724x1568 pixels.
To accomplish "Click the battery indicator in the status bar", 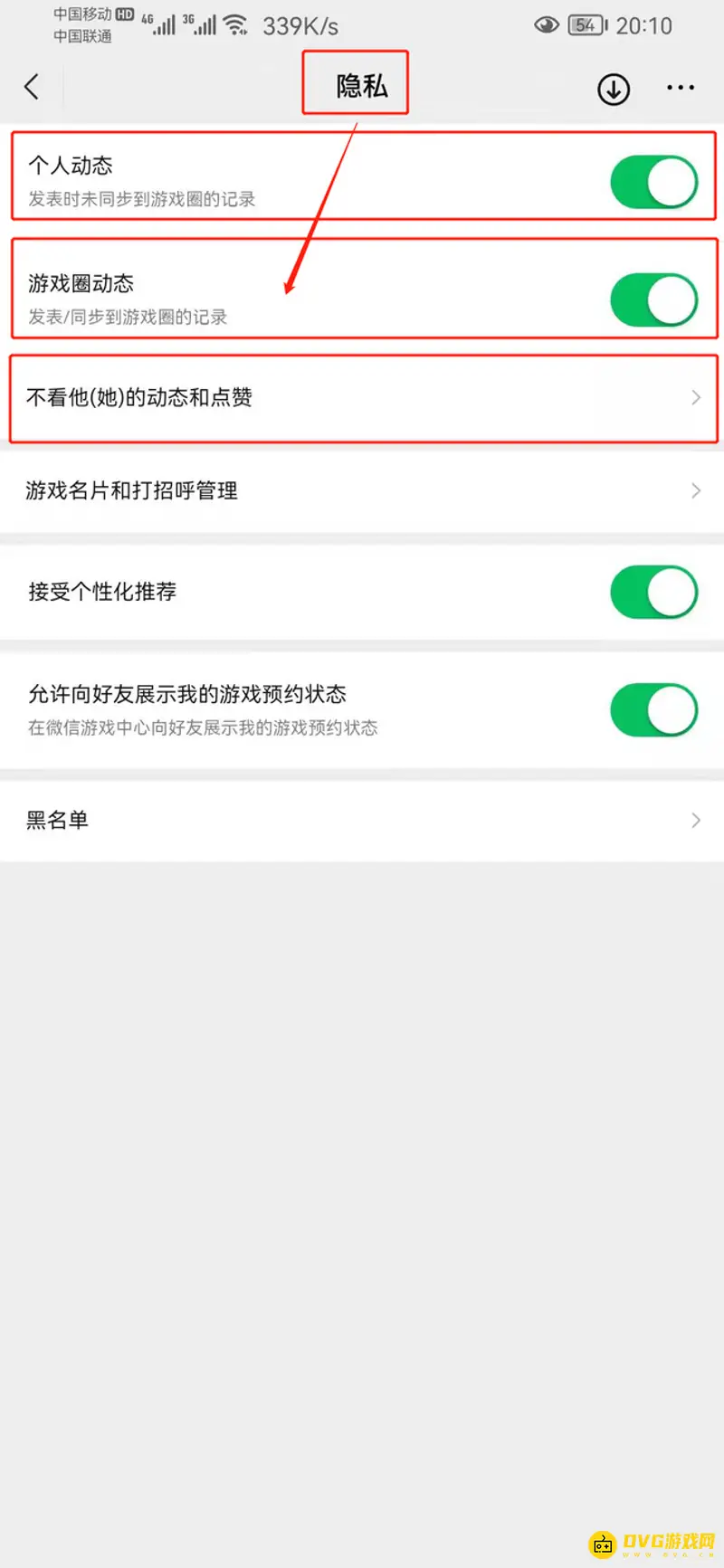I will tap(586, 24).
